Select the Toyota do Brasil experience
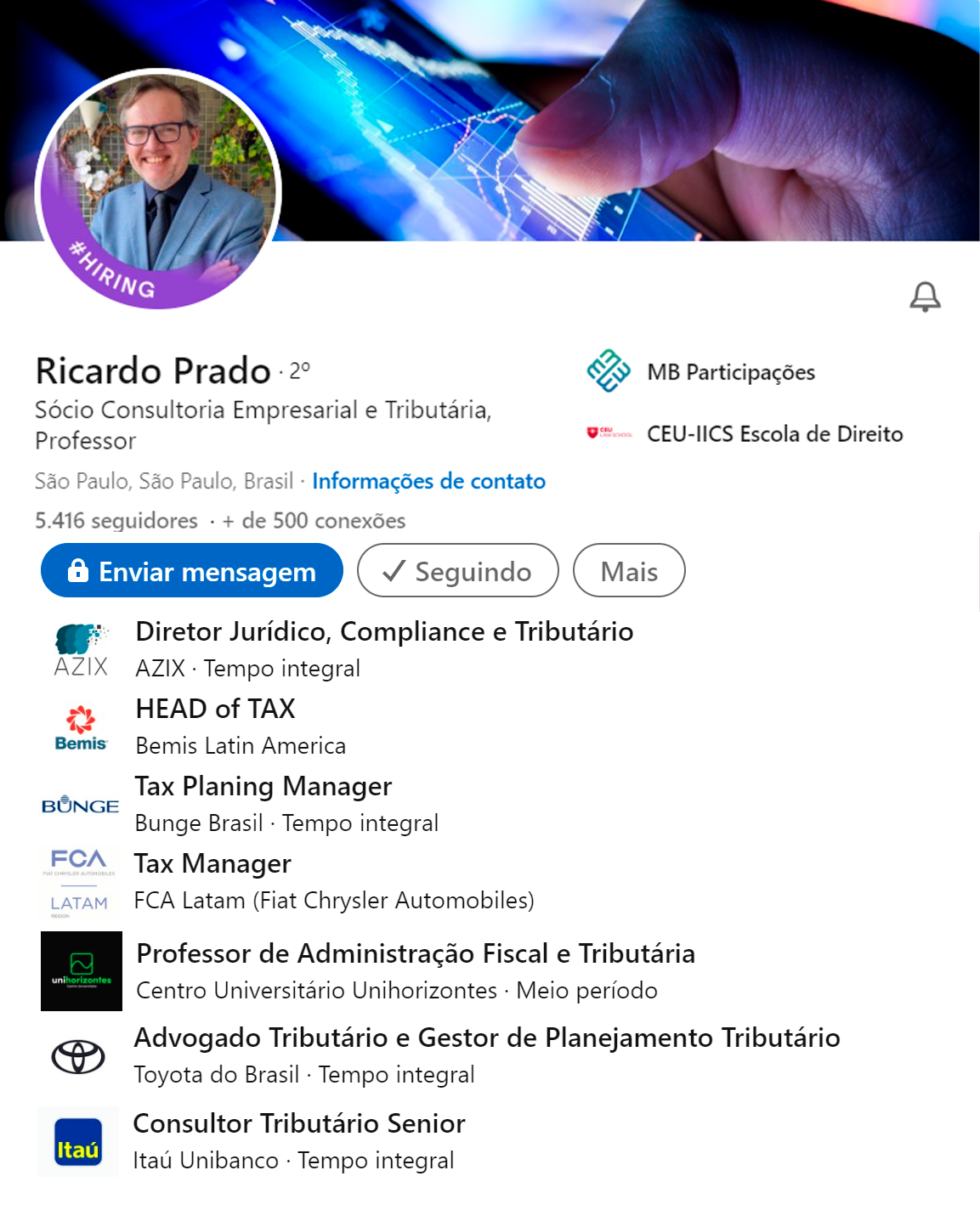The image size is (980, 1210). click(x=486, y=1038)
